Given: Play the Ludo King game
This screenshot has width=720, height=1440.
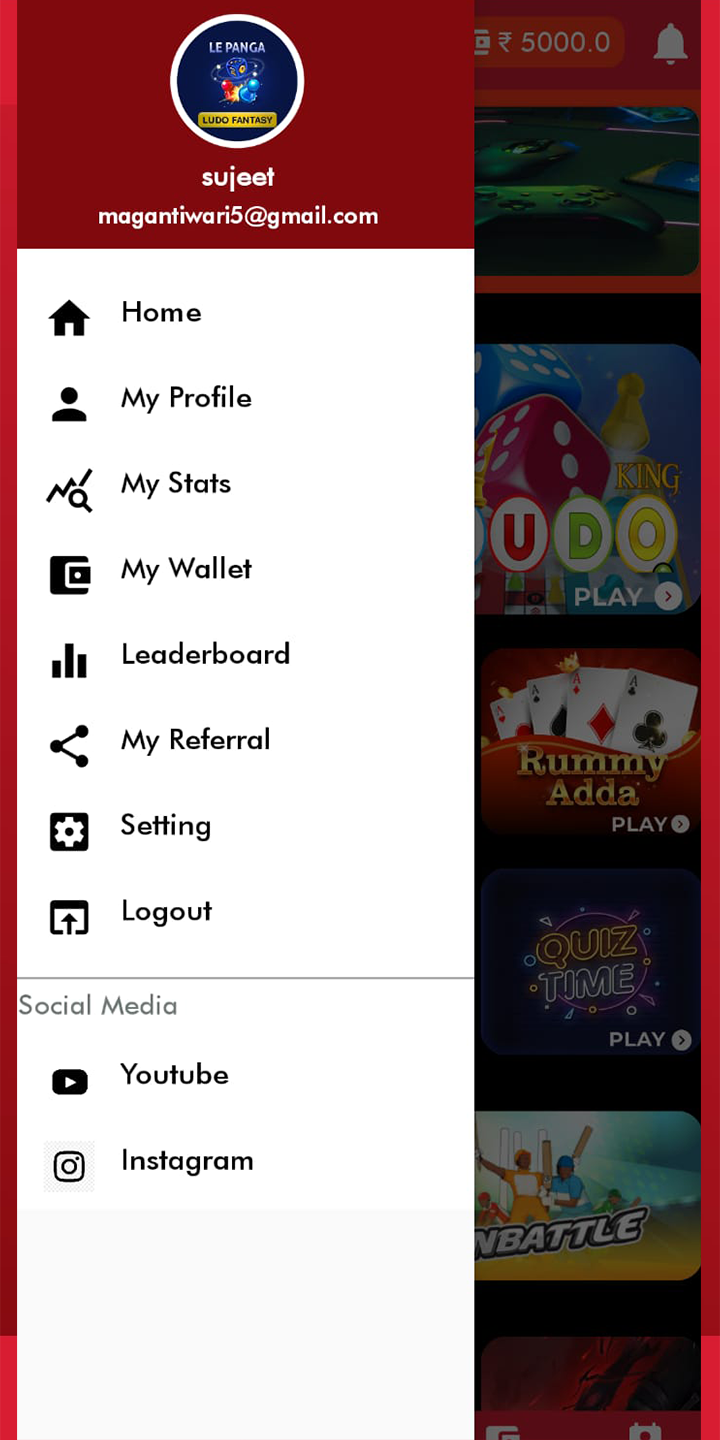Looking at the screenshot, I should click(x=590, y=480).
